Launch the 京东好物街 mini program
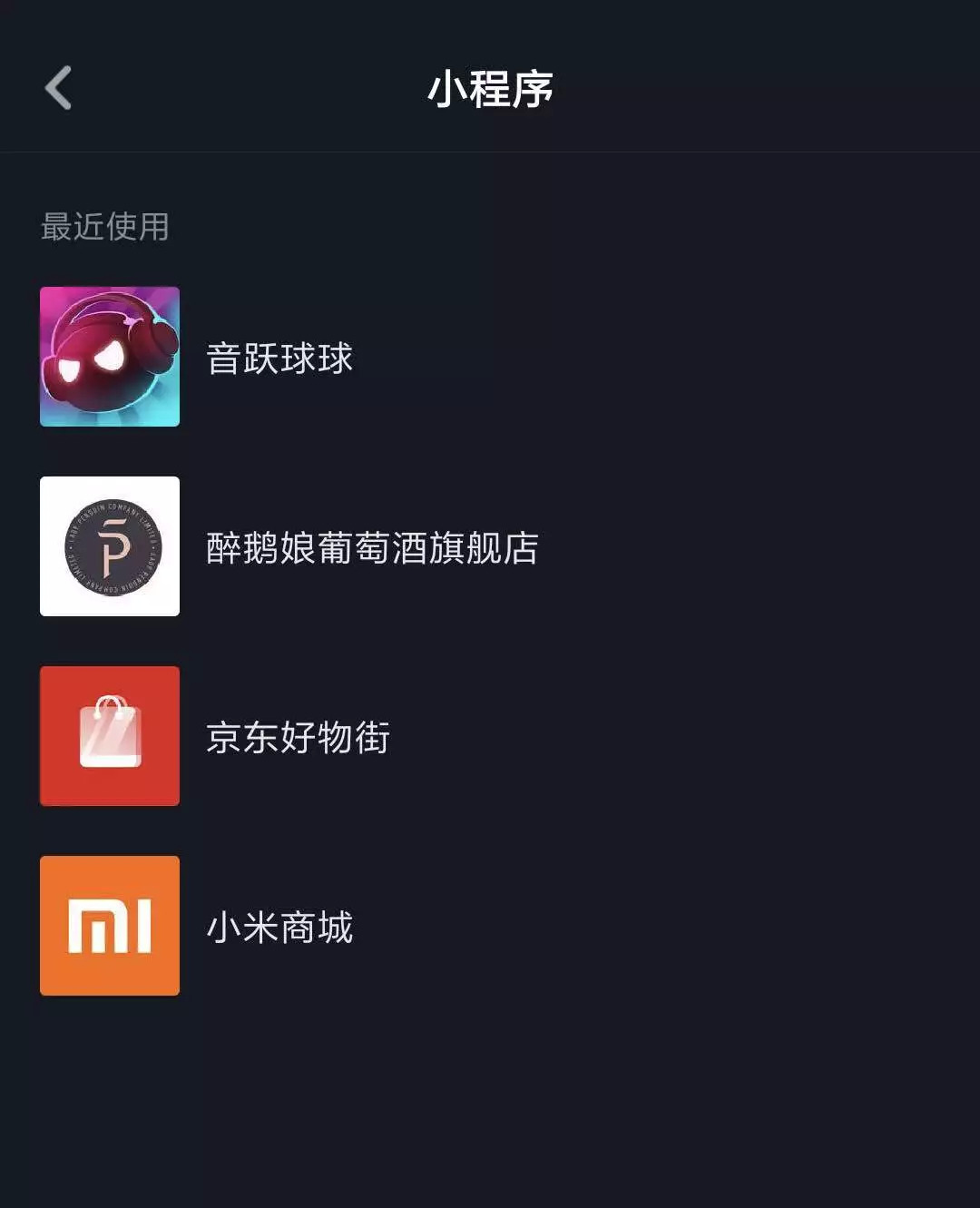980x1208 pixels. pos(298,737)
